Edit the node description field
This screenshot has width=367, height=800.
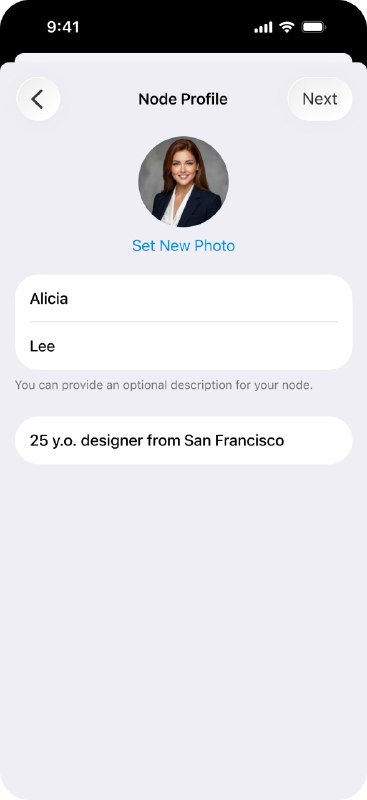click(x=184, y=440)
